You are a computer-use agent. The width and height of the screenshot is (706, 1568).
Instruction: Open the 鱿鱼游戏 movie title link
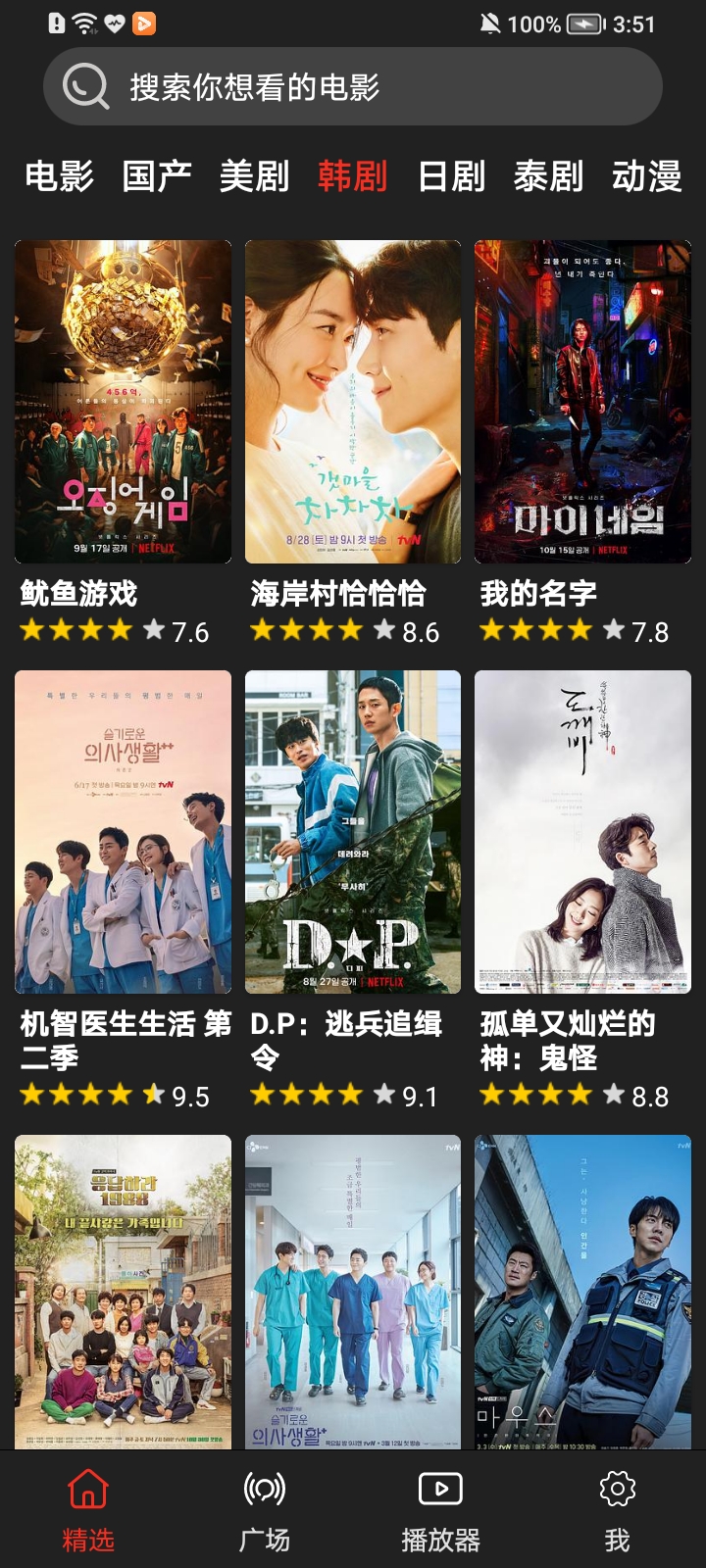coord(78,594)
